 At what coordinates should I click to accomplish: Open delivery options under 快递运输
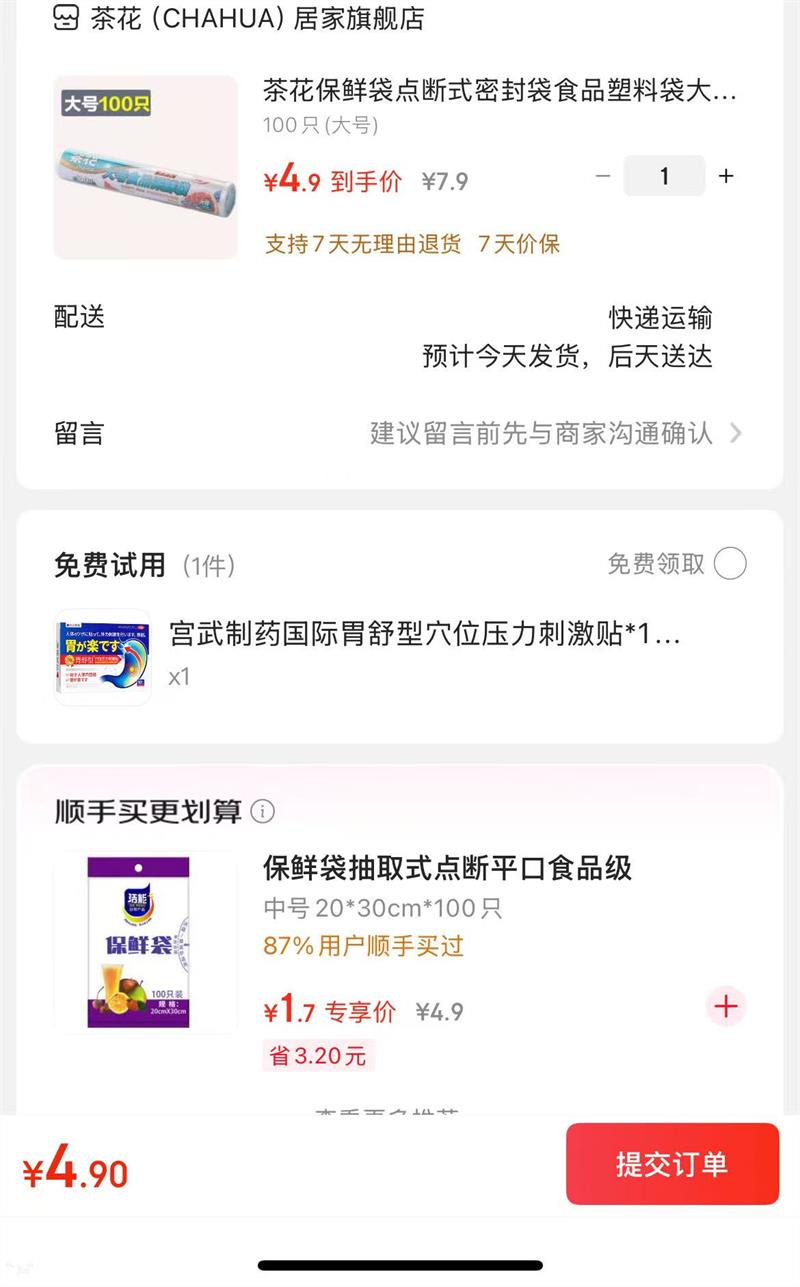click(x=663, y=318)
